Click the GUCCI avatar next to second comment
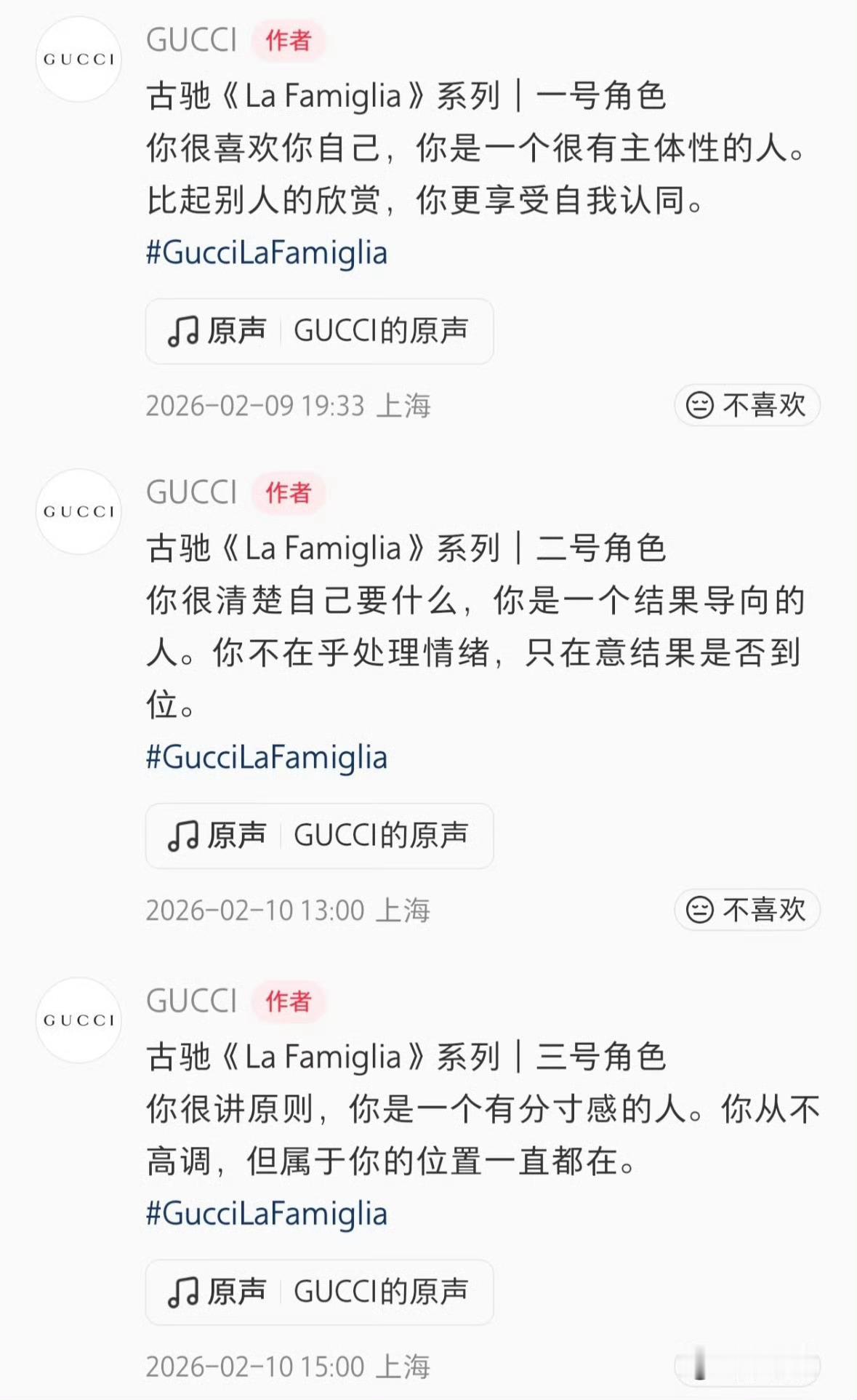Viewport: 857px width, 1400px height. (80, 511)
